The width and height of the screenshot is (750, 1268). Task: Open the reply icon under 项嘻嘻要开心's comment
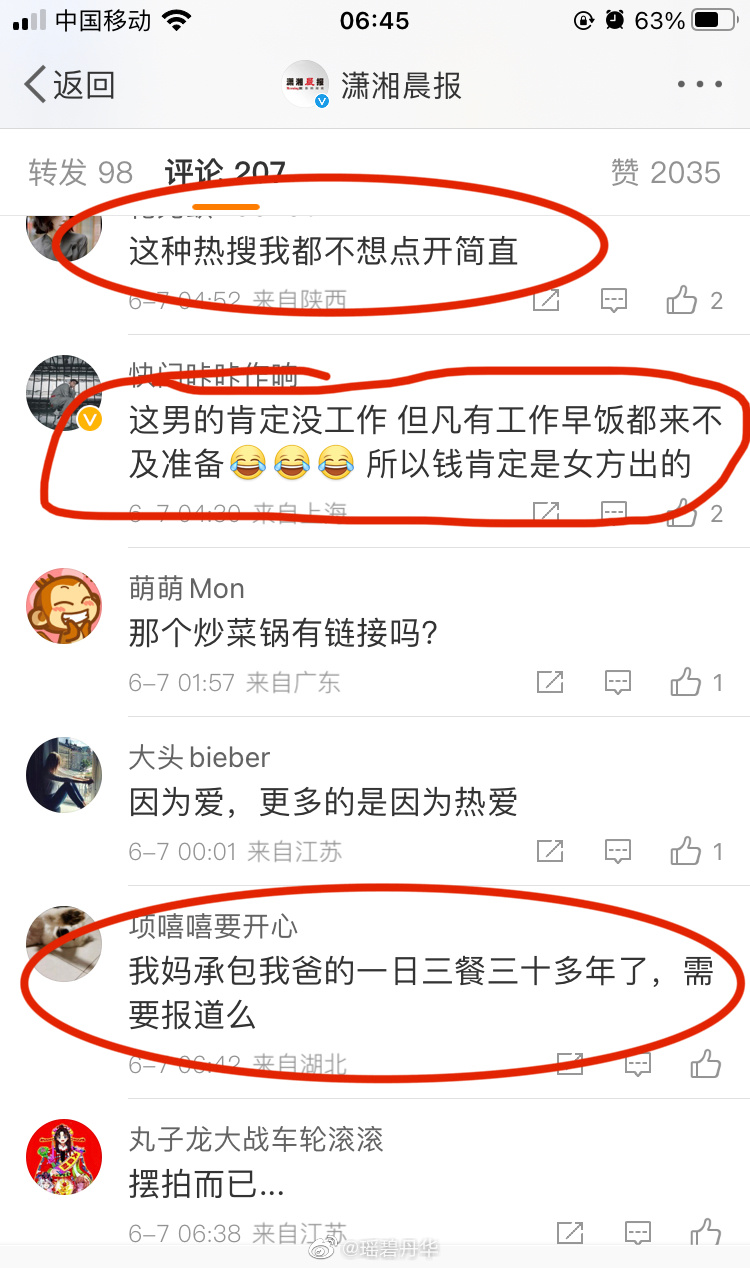(x=637, y=1064)
